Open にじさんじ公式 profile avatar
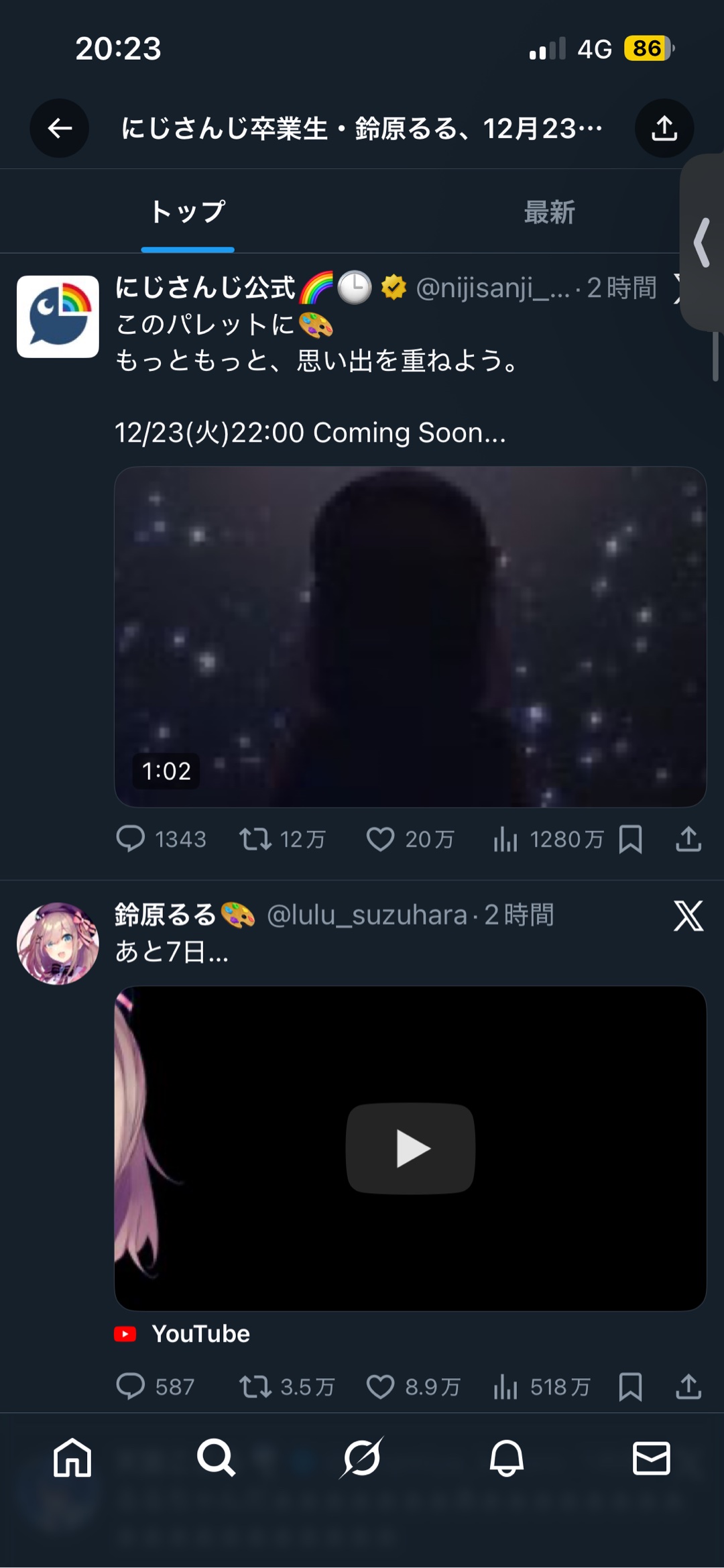Screen dimensions: 724x1568 pyautogui.click(x=58, y=317)
